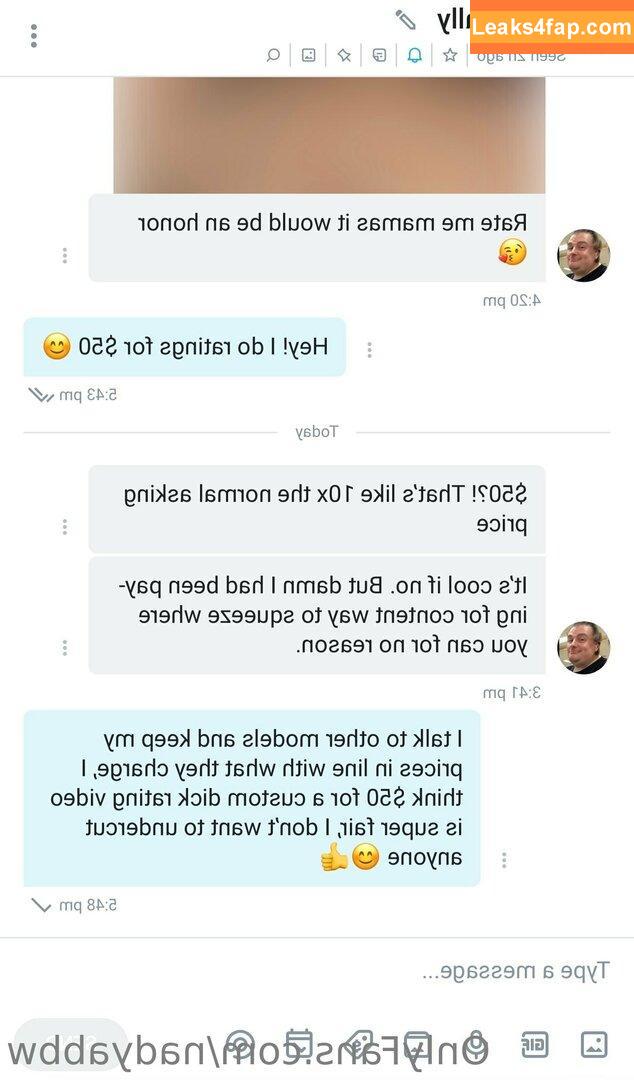Open options for 'Rate me mamas' message
This screenshot has width=634, height=1080.
65,255
